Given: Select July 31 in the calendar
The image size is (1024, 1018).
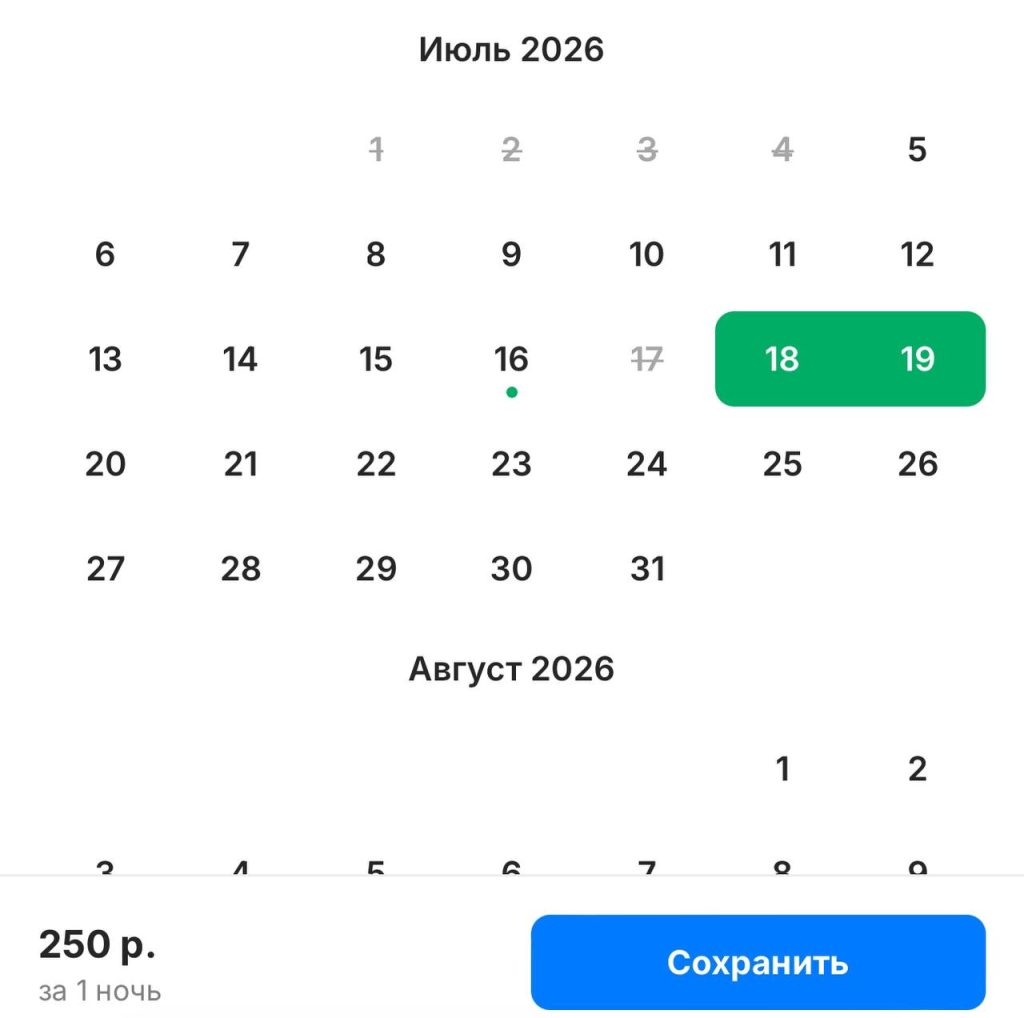Looking at the screenshot, I should [x=646, y=569].
